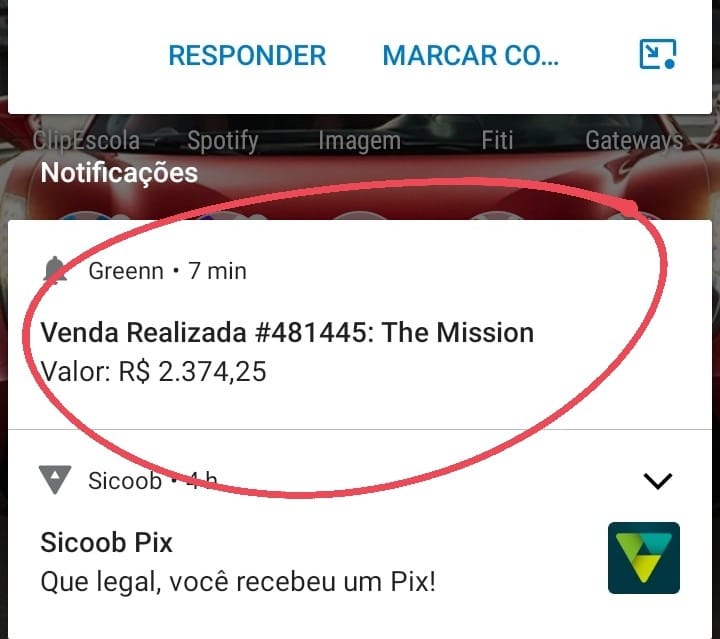Open the Greenn sale notification
Viewport: 720px width, 639px height.
tap(288, 333)
